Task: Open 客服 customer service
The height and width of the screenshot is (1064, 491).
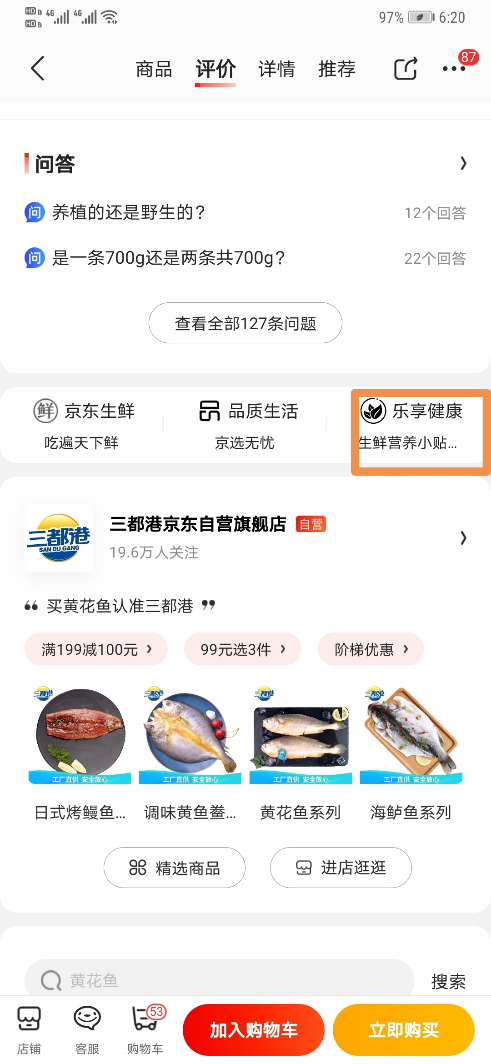Action: (87, 1030)
